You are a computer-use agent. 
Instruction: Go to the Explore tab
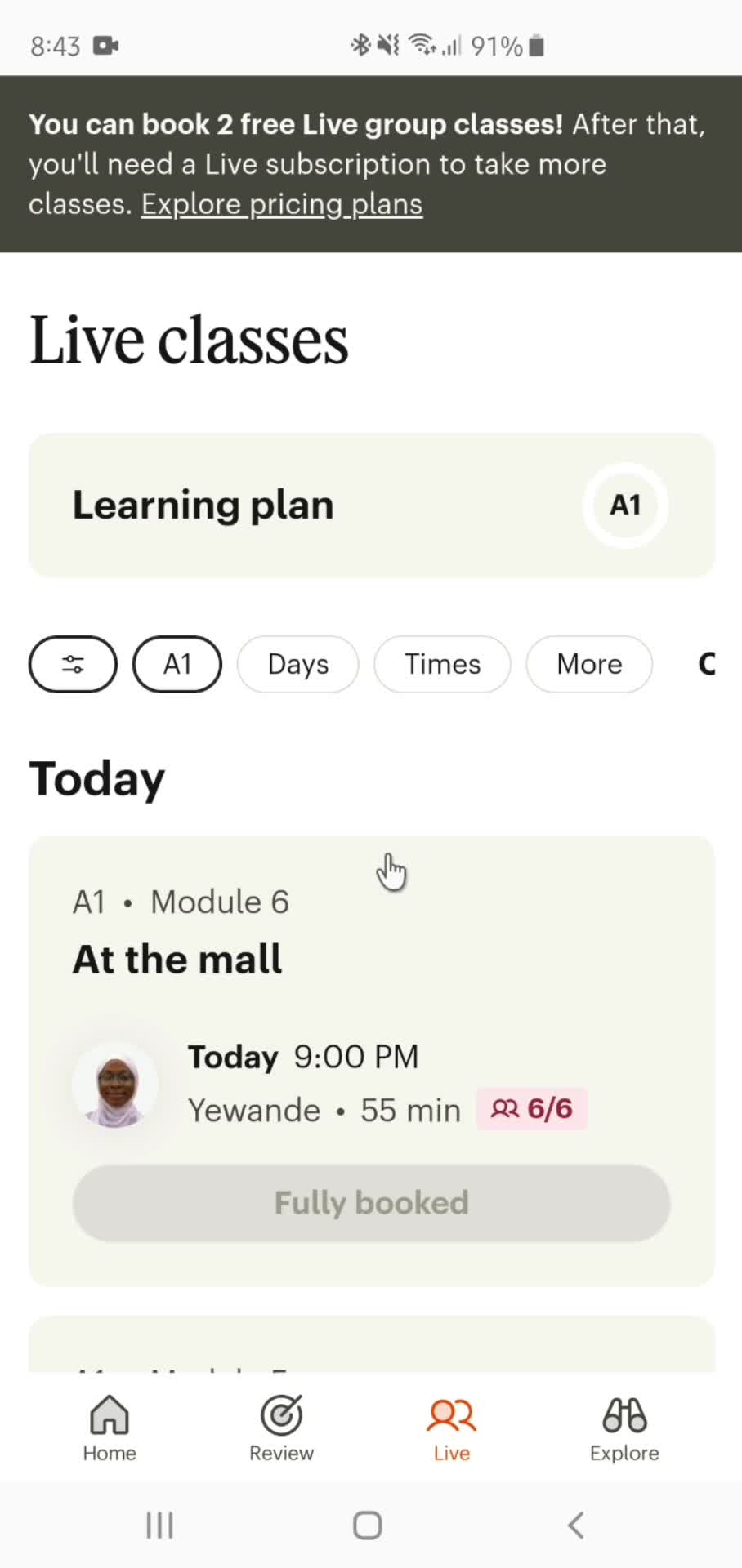point(624,1428)
